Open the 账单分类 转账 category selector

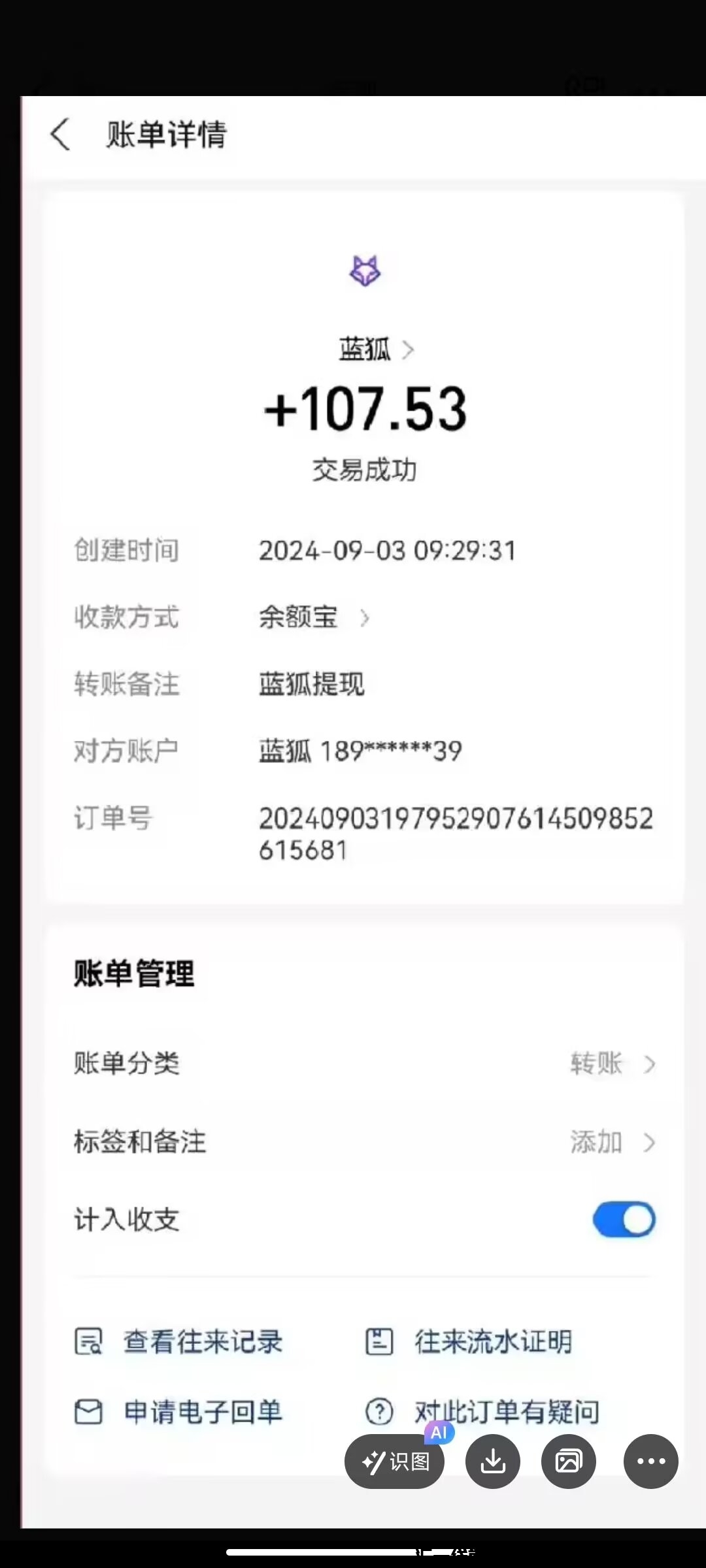click(613, 1064)
